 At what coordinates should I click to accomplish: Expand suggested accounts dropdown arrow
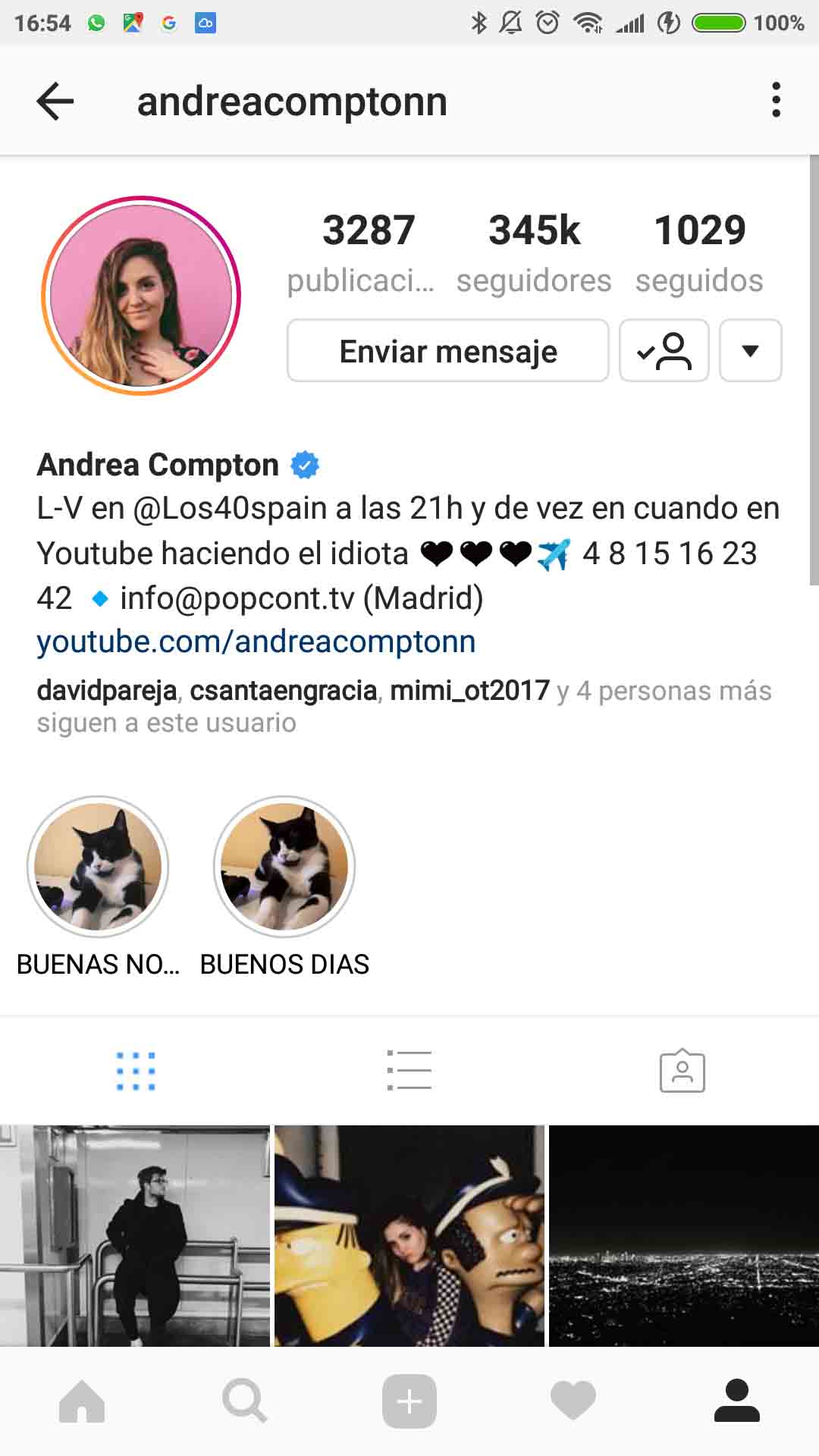pyautogui.click(x=750, y=350)
